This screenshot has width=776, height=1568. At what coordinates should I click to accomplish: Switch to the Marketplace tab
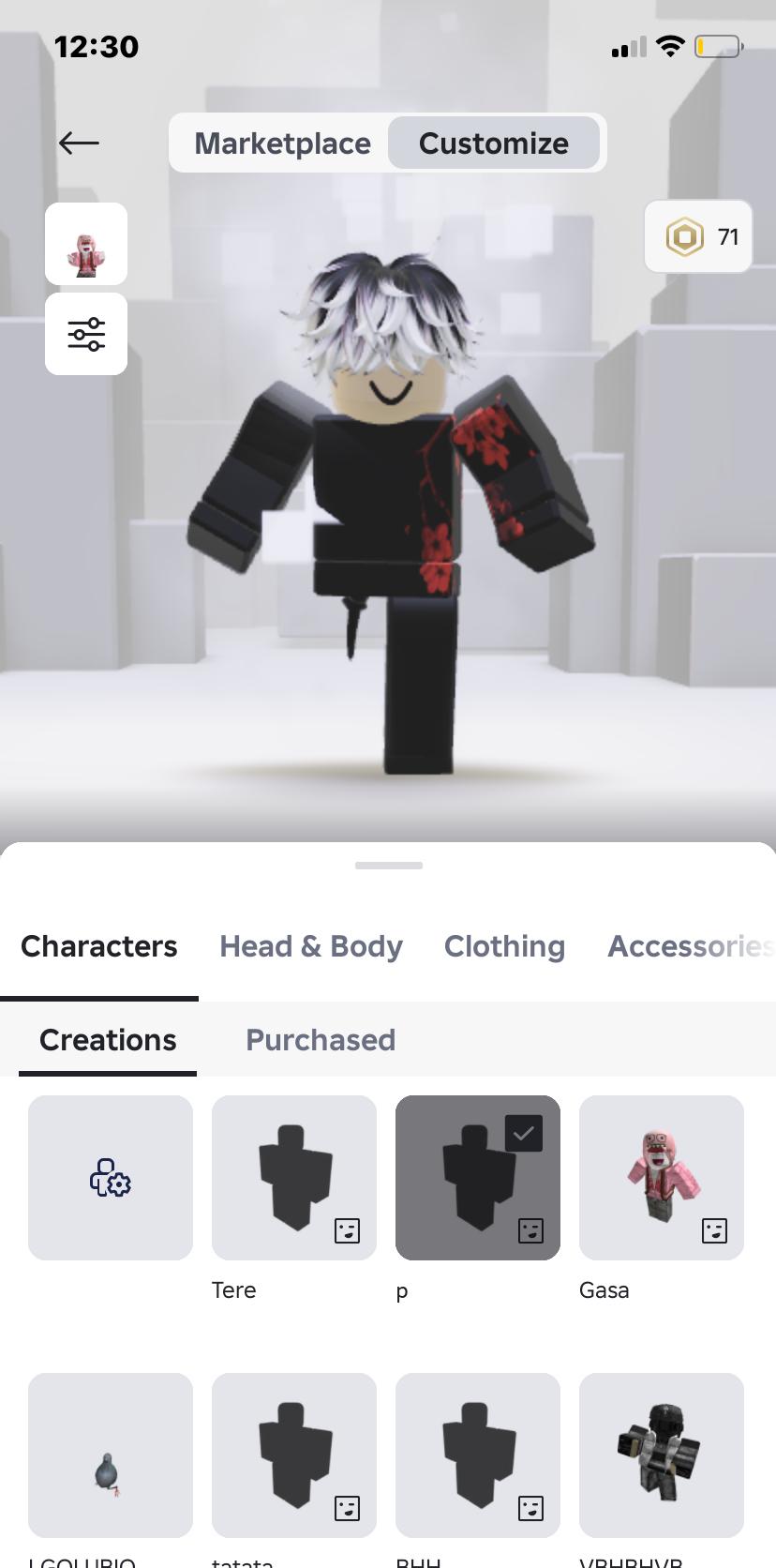(282, 143)
